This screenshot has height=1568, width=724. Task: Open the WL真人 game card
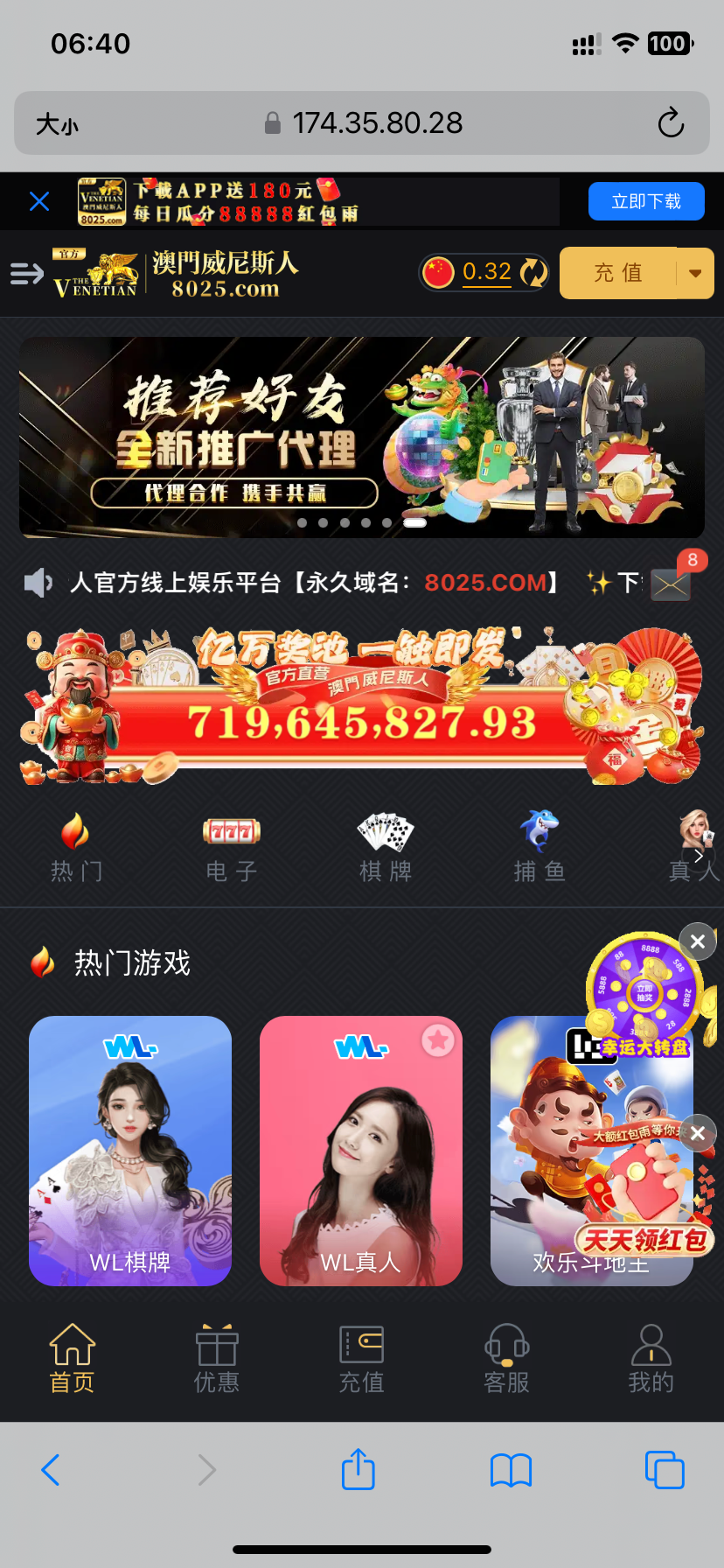tap(360, 1150)
